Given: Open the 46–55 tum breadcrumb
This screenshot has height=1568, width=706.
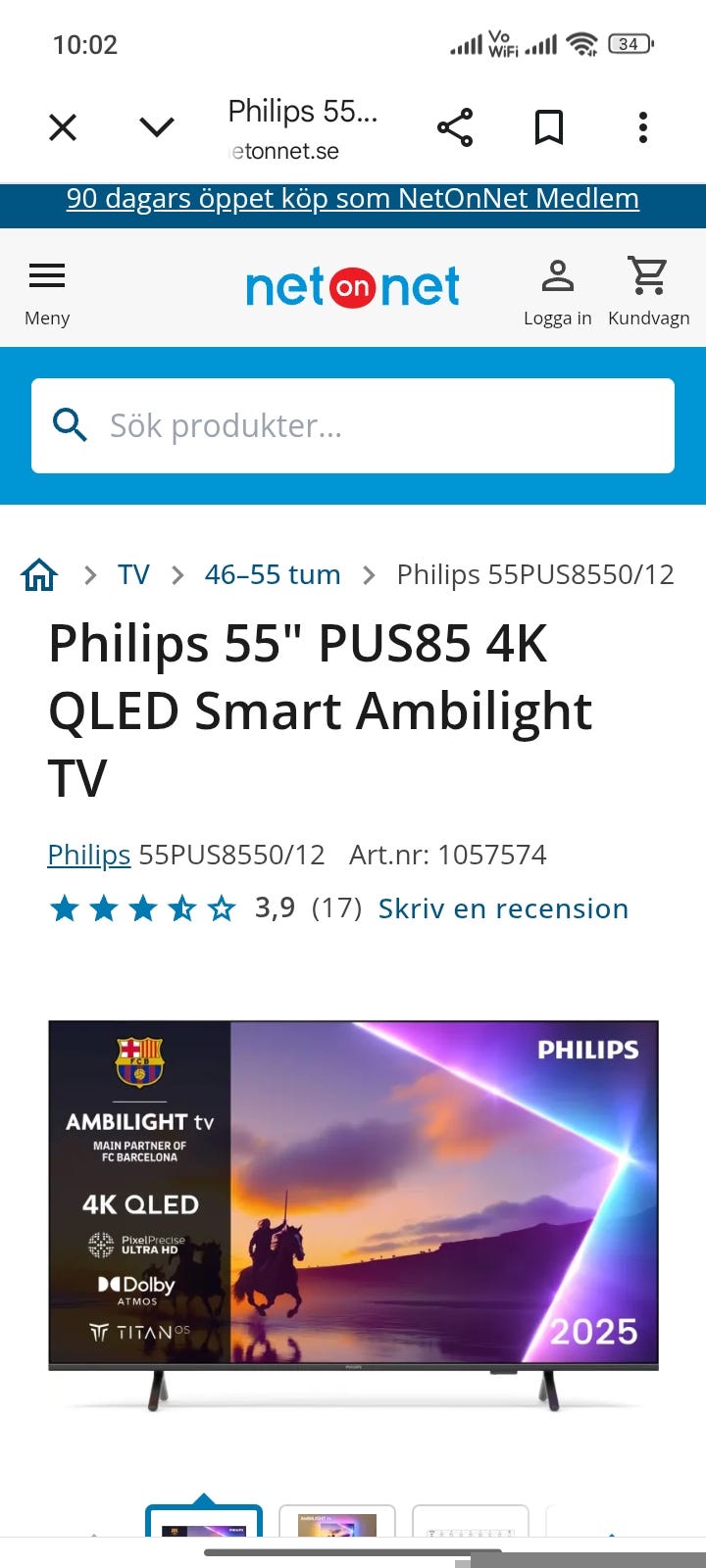Looking at the screenshot, I should pos(273,575).
